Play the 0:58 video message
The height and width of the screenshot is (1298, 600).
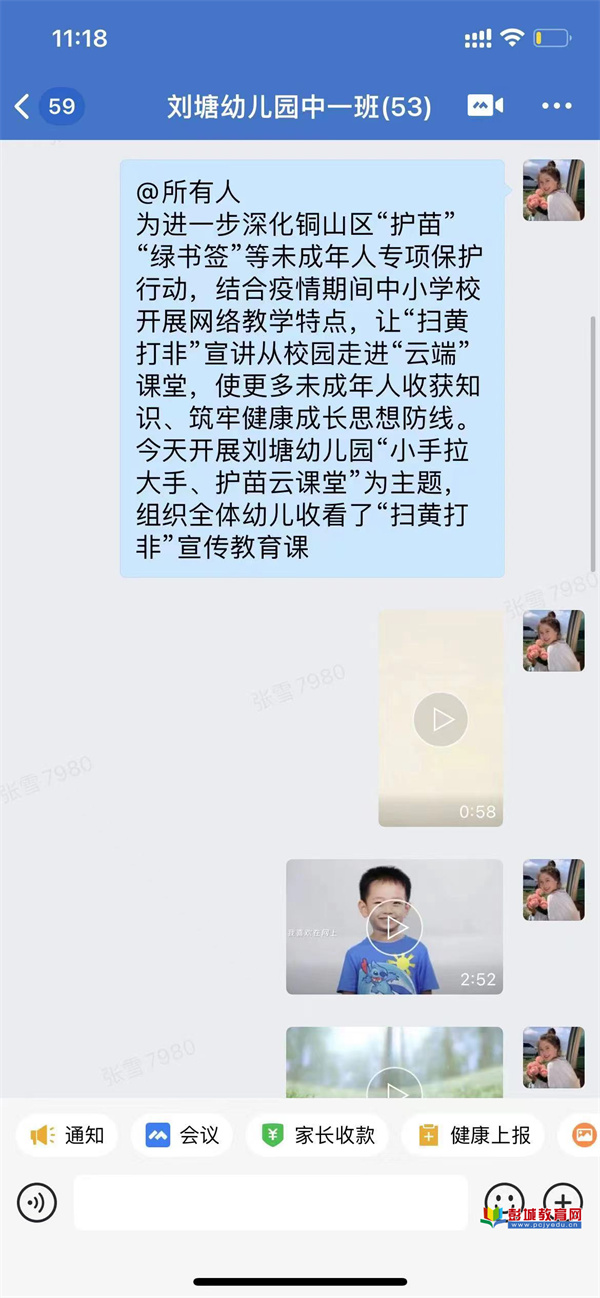point(440,719)
